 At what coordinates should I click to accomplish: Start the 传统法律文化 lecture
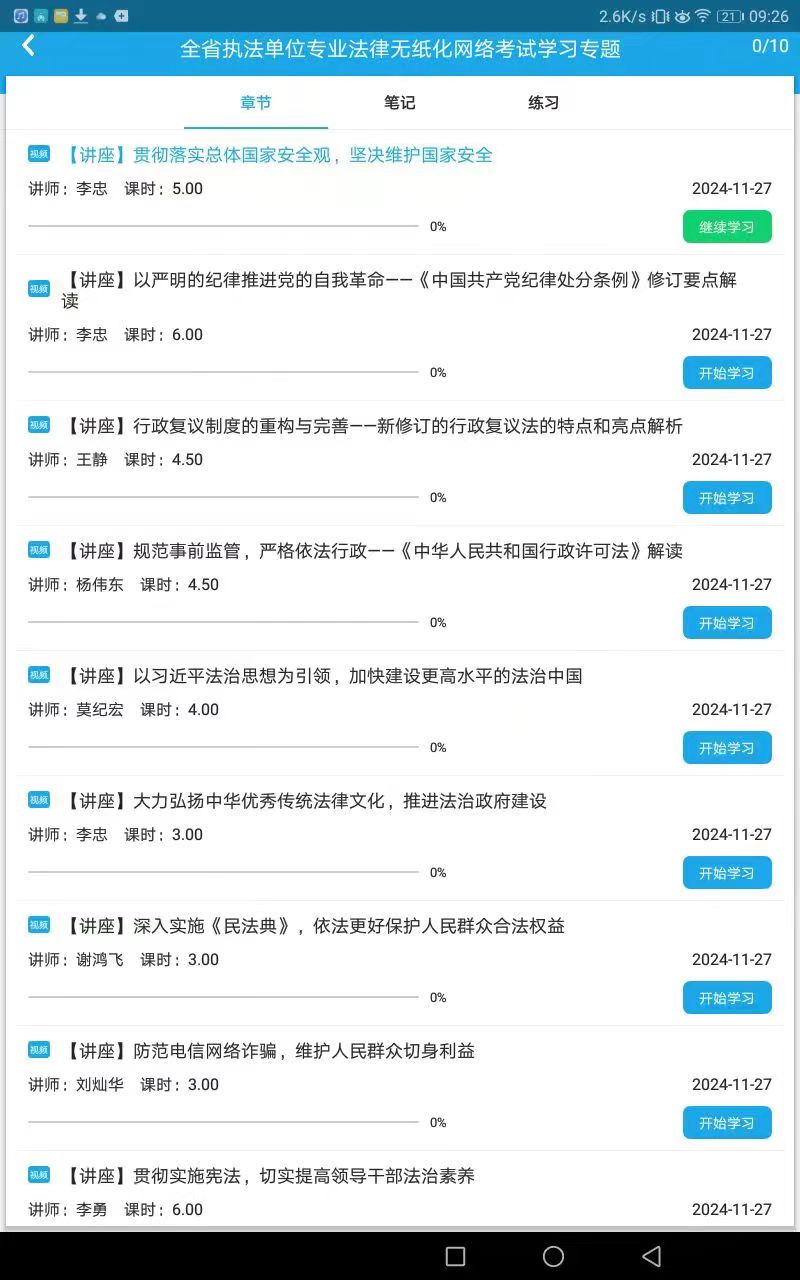[x=727, y=873]
